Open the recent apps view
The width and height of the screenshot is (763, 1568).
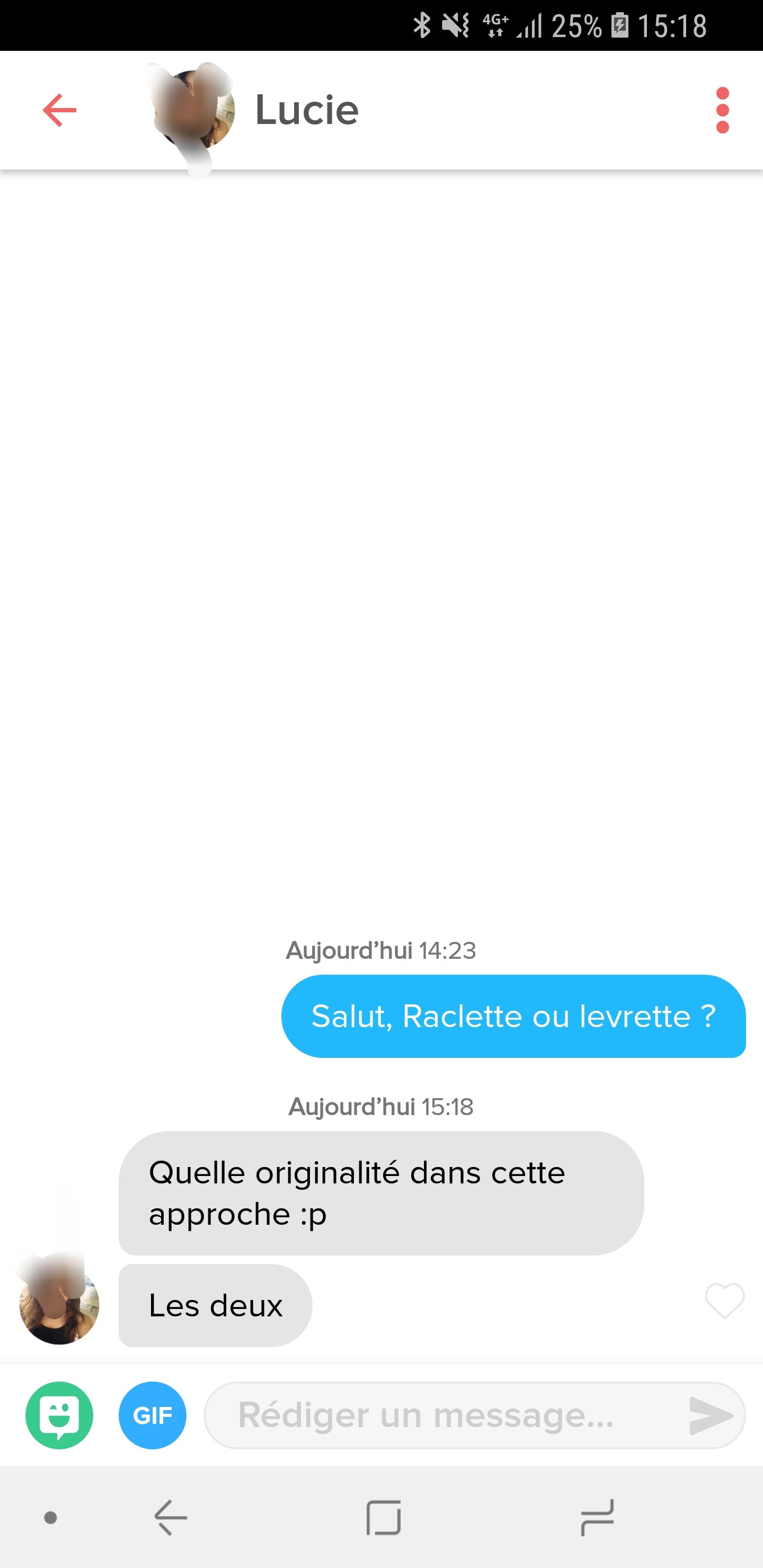pos(597,1518)
